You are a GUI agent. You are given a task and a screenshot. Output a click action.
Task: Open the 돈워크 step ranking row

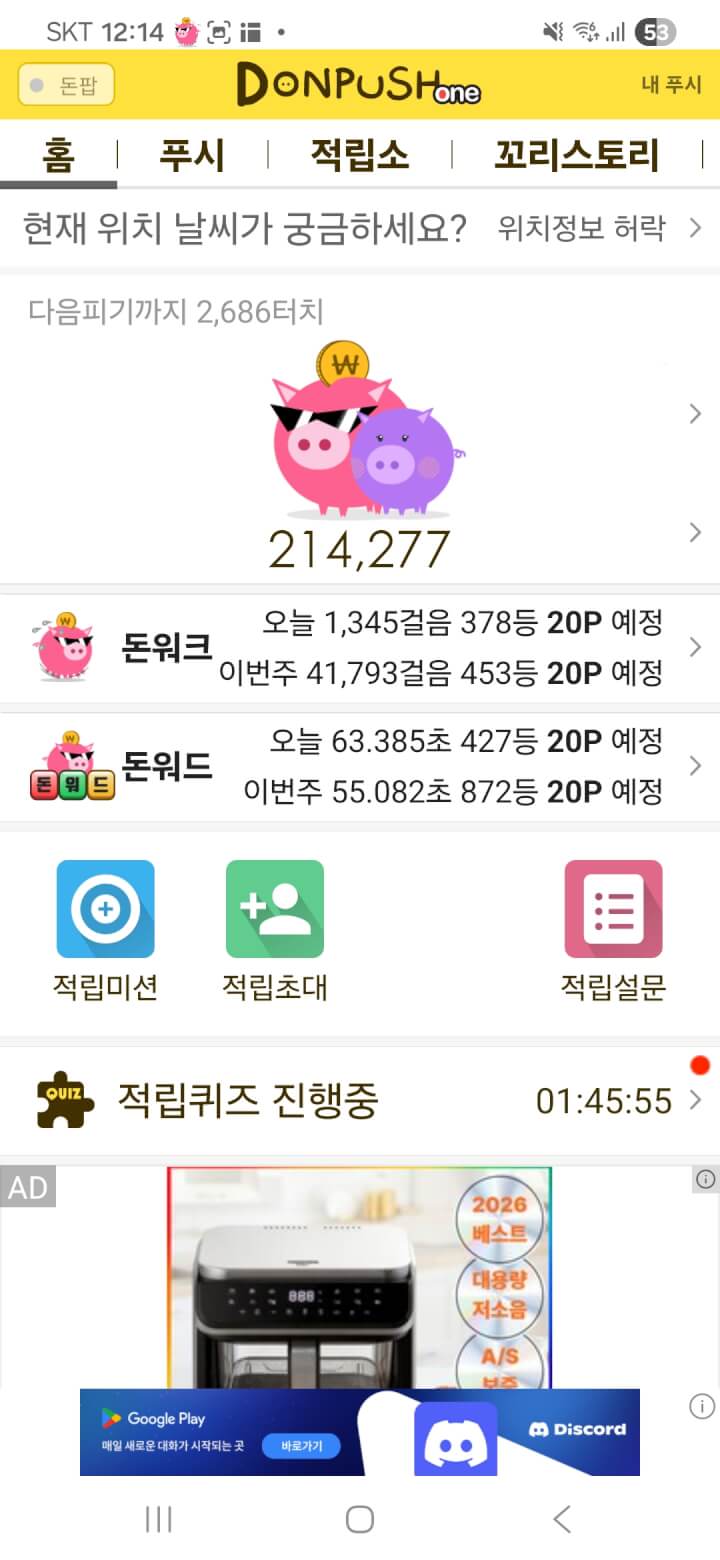pyautogui.click(x=360, y=648)
